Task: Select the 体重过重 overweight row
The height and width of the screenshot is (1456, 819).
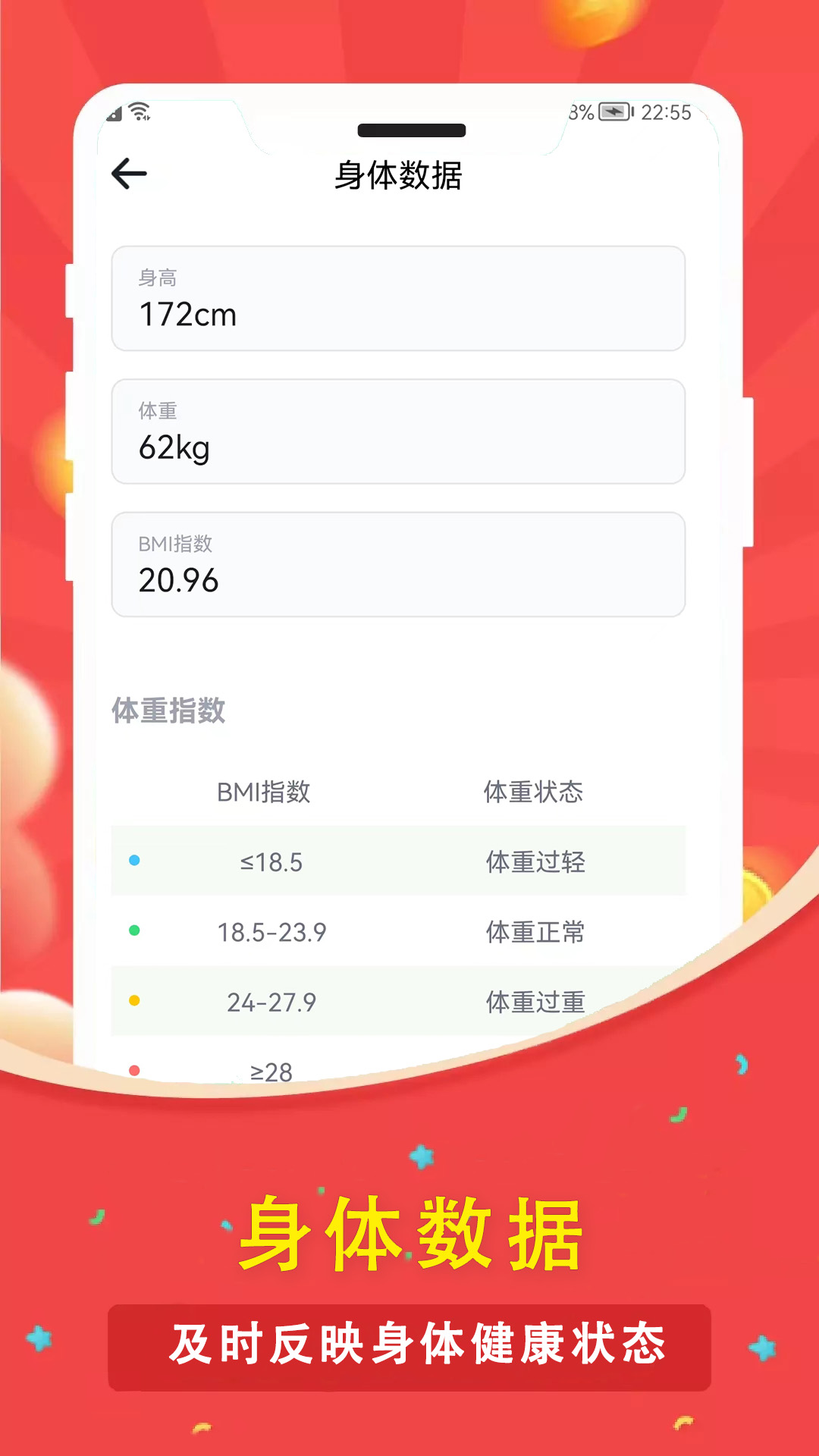Action: click(397, 1001)
